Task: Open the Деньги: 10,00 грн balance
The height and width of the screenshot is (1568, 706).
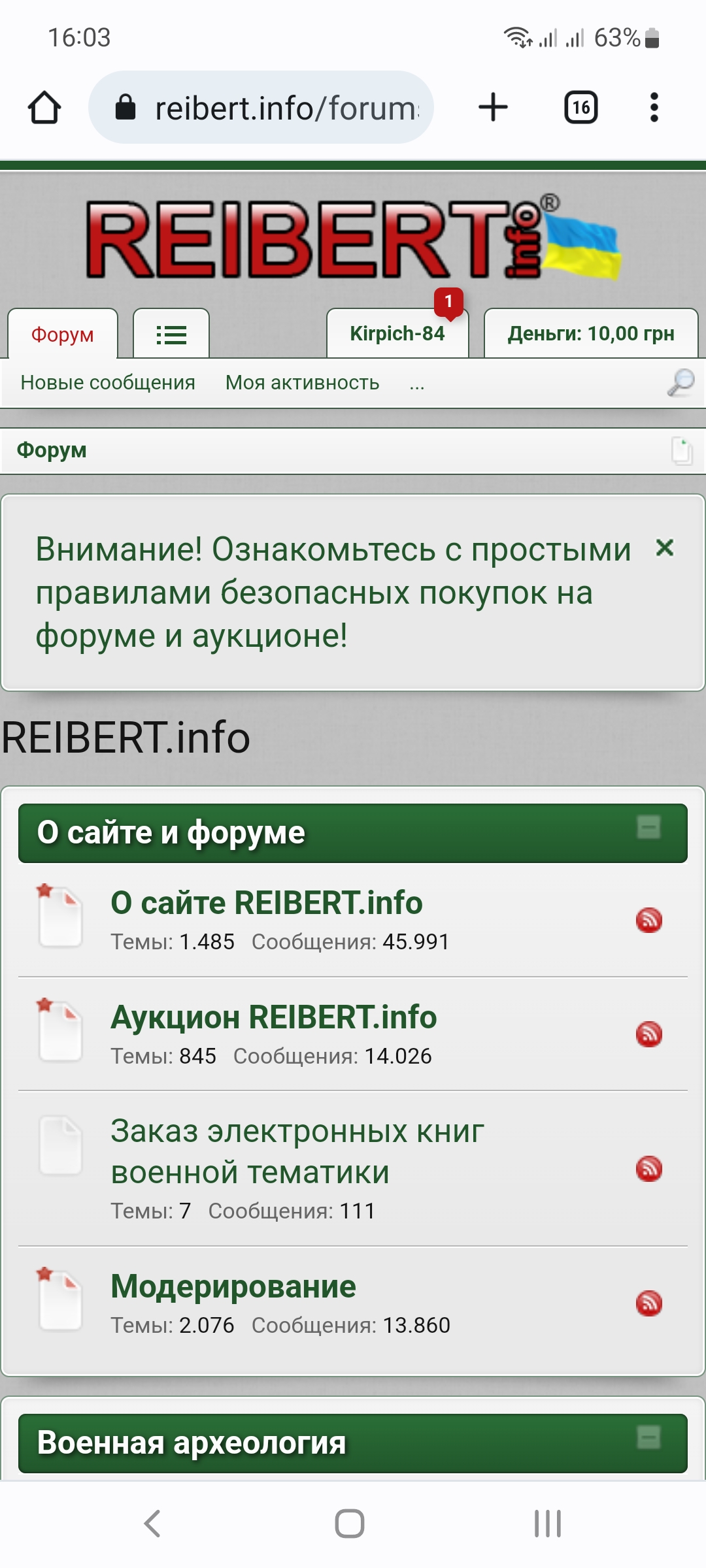Action: pyautogui.click(x=591, y=334)
